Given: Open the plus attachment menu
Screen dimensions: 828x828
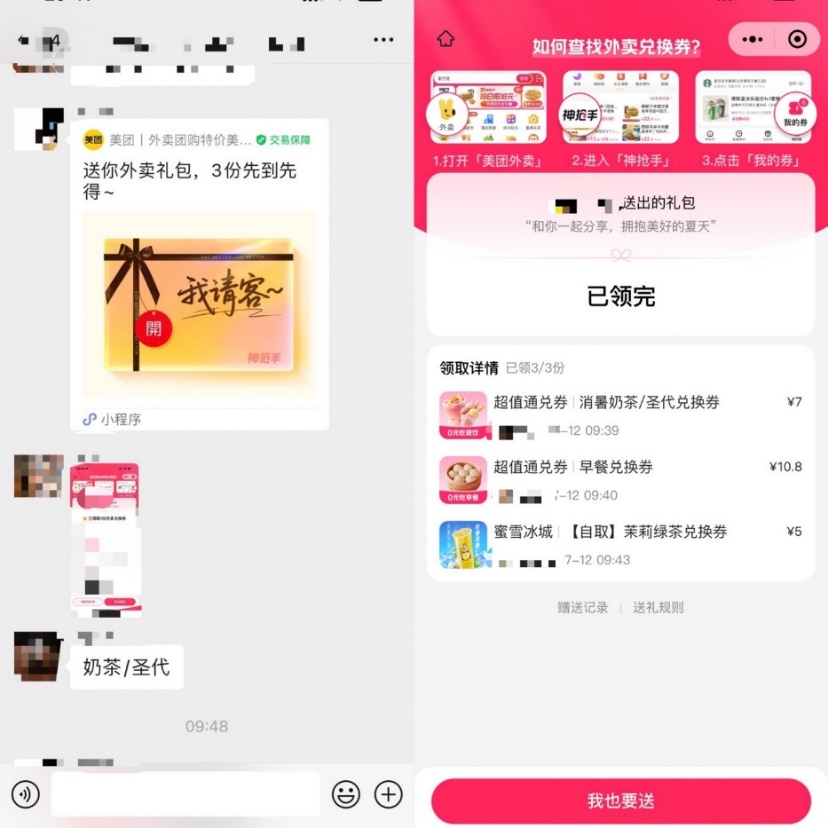Looking at the screenshot, I should pos(388,794).
